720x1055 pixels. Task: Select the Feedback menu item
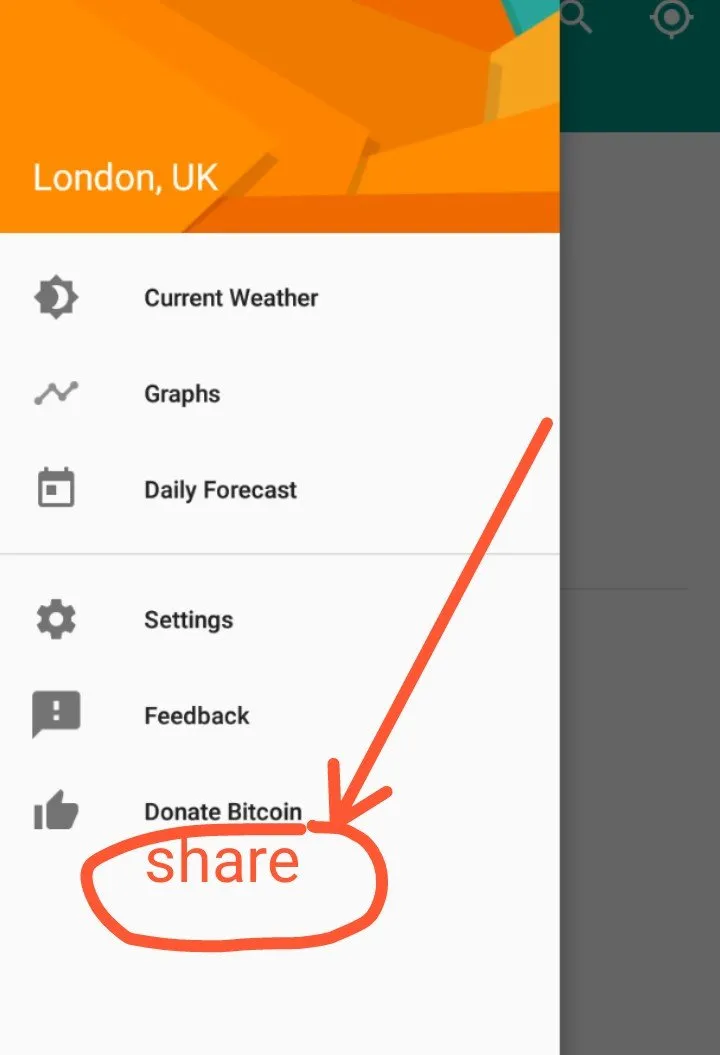pos(196,716)
